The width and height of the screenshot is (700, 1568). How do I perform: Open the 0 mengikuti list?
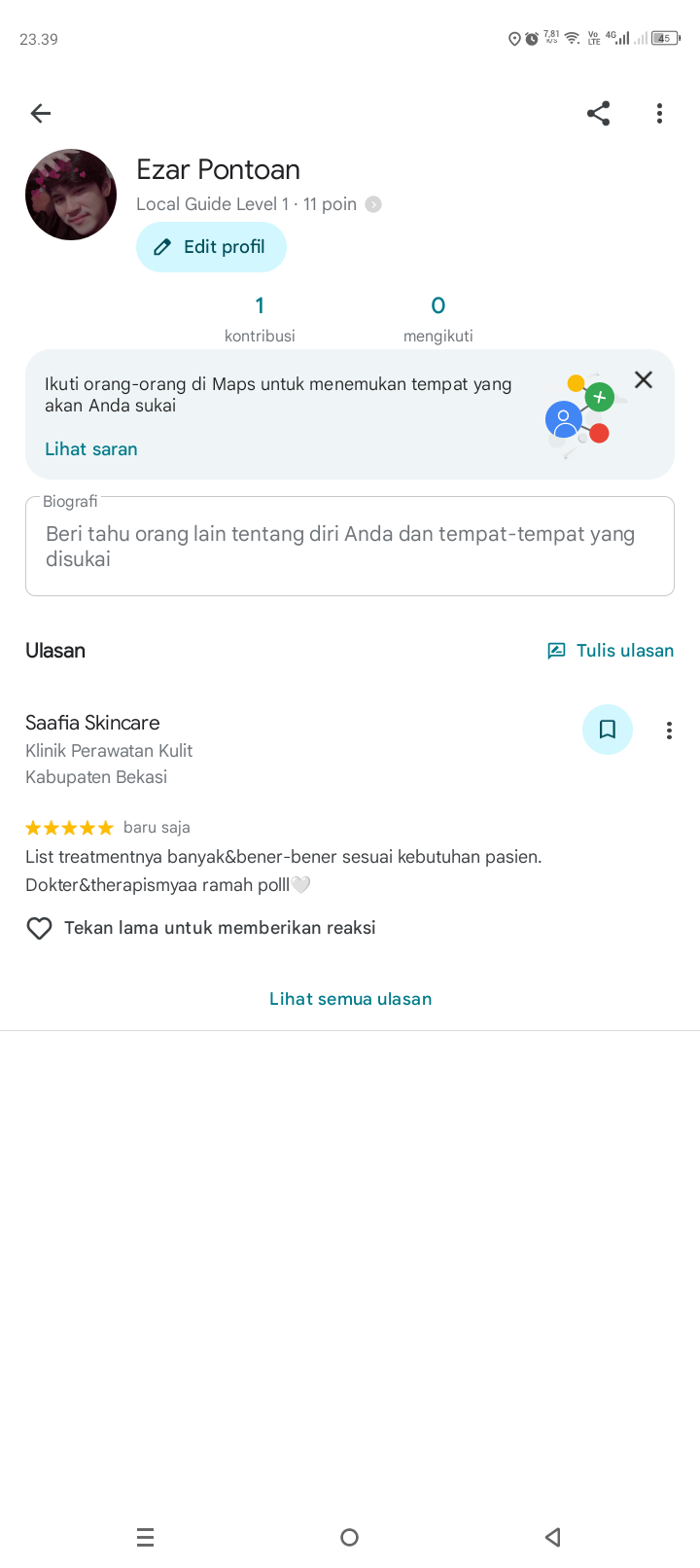438,319
